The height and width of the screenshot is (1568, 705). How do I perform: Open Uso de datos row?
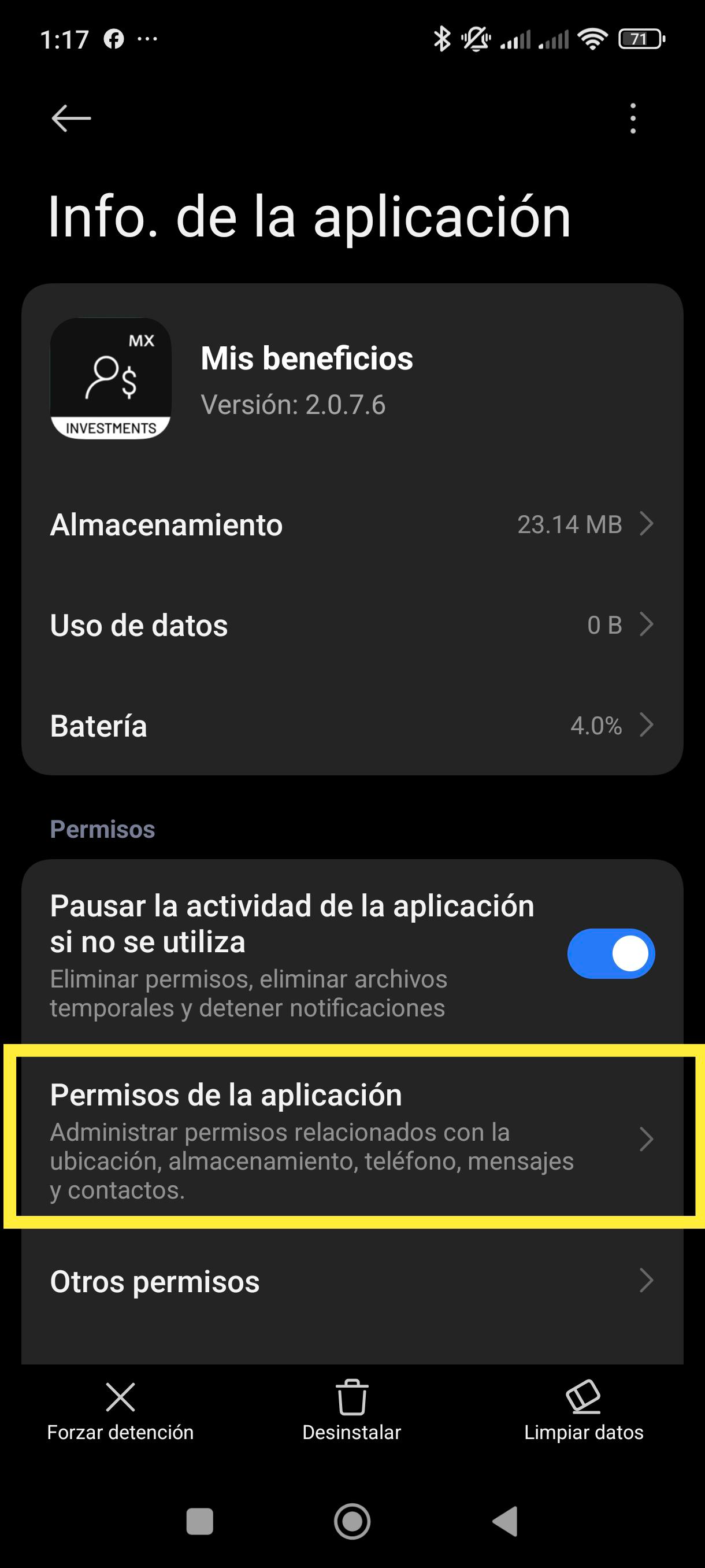[351, 625]
